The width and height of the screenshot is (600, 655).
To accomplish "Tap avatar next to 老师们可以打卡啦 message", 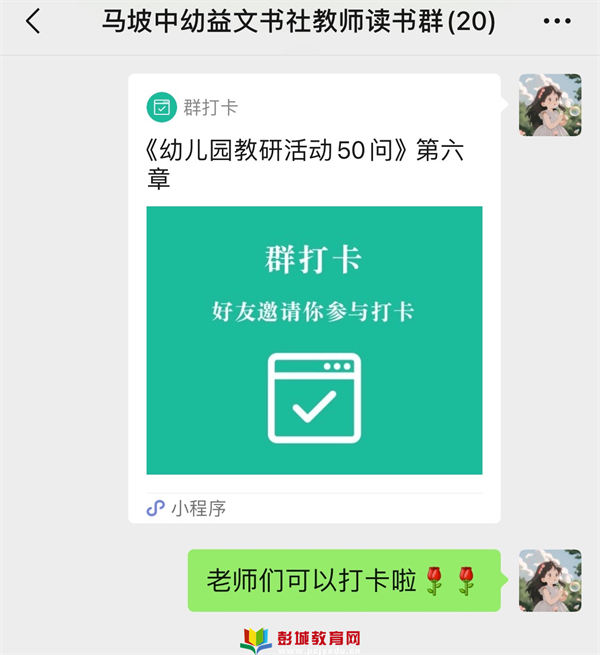I will [x=549, y=580].
